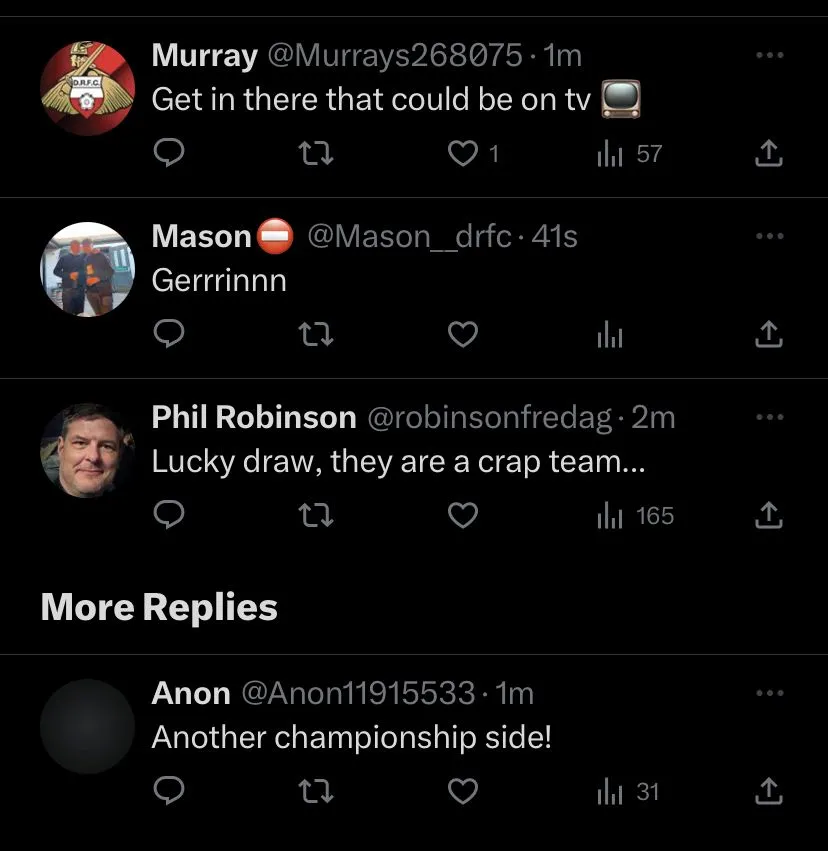Open Mason's profile via @Mason__drfc handle

pos(410,236)
